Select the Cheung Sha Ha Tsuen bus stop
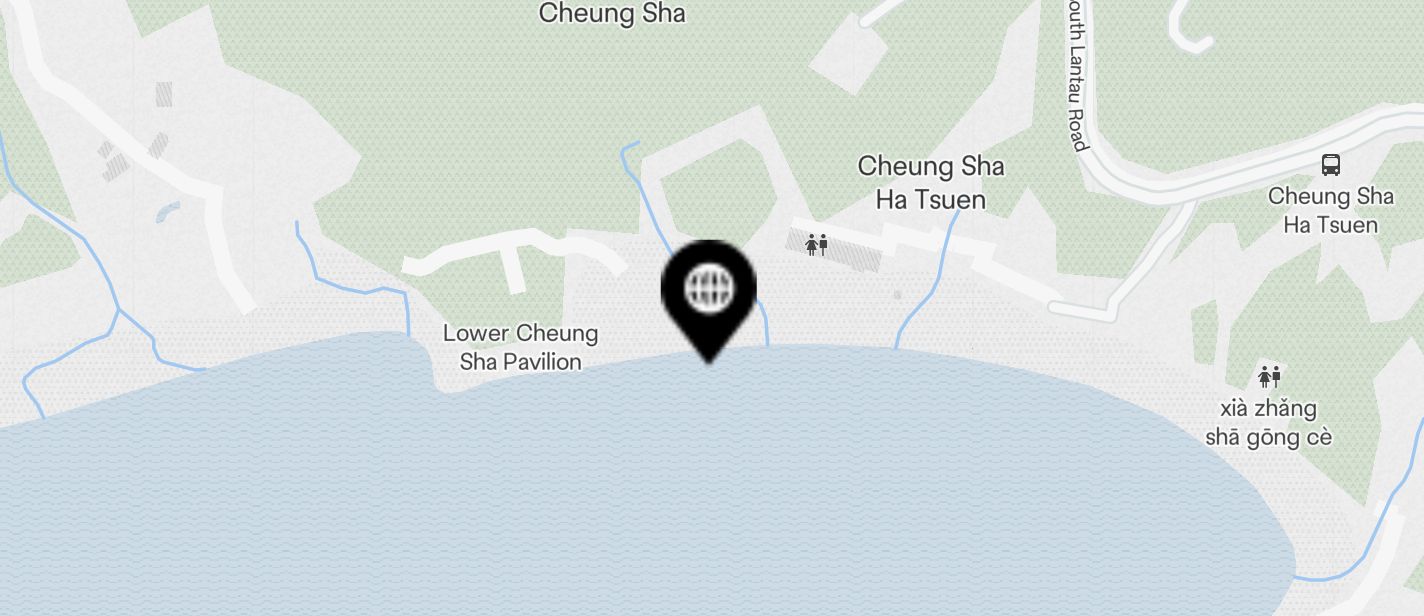Image resolution: width=1424 pixels, height=616 pixels. click(x=1330, y=165)
